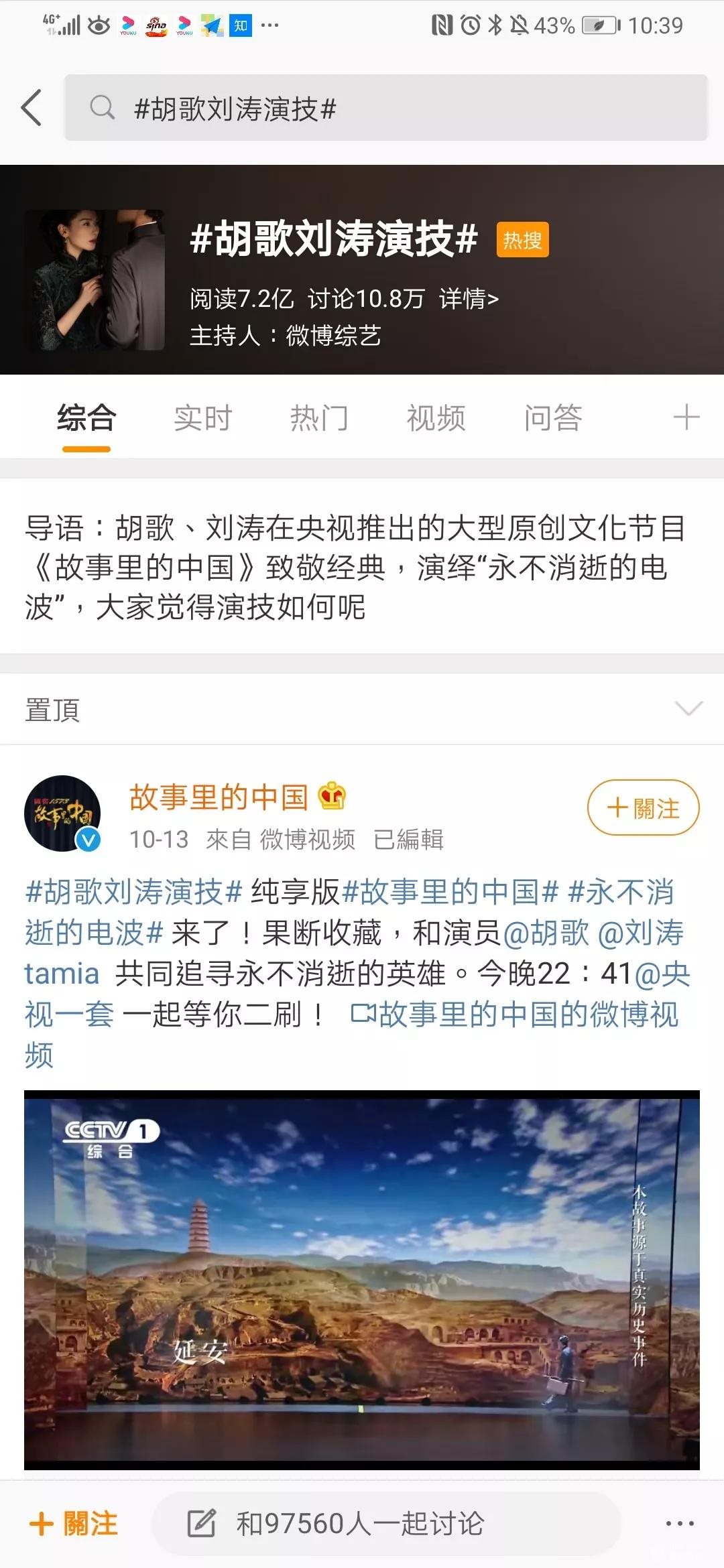Follow 故事里的中国 with +關注 button
The width and height of the screenshot is (724, 1568).
click(643, 807)
